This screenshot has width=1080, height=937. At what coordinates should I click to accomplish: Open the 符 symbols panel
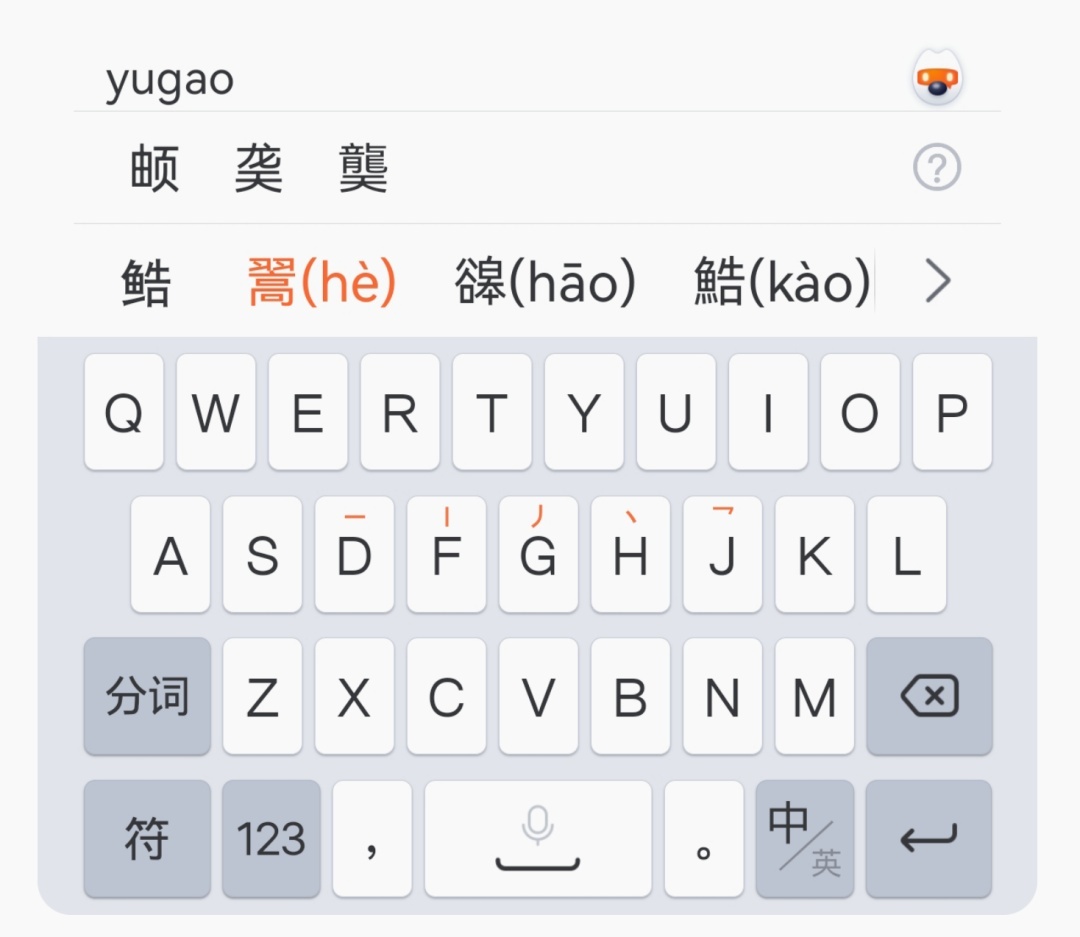(147, 839)
